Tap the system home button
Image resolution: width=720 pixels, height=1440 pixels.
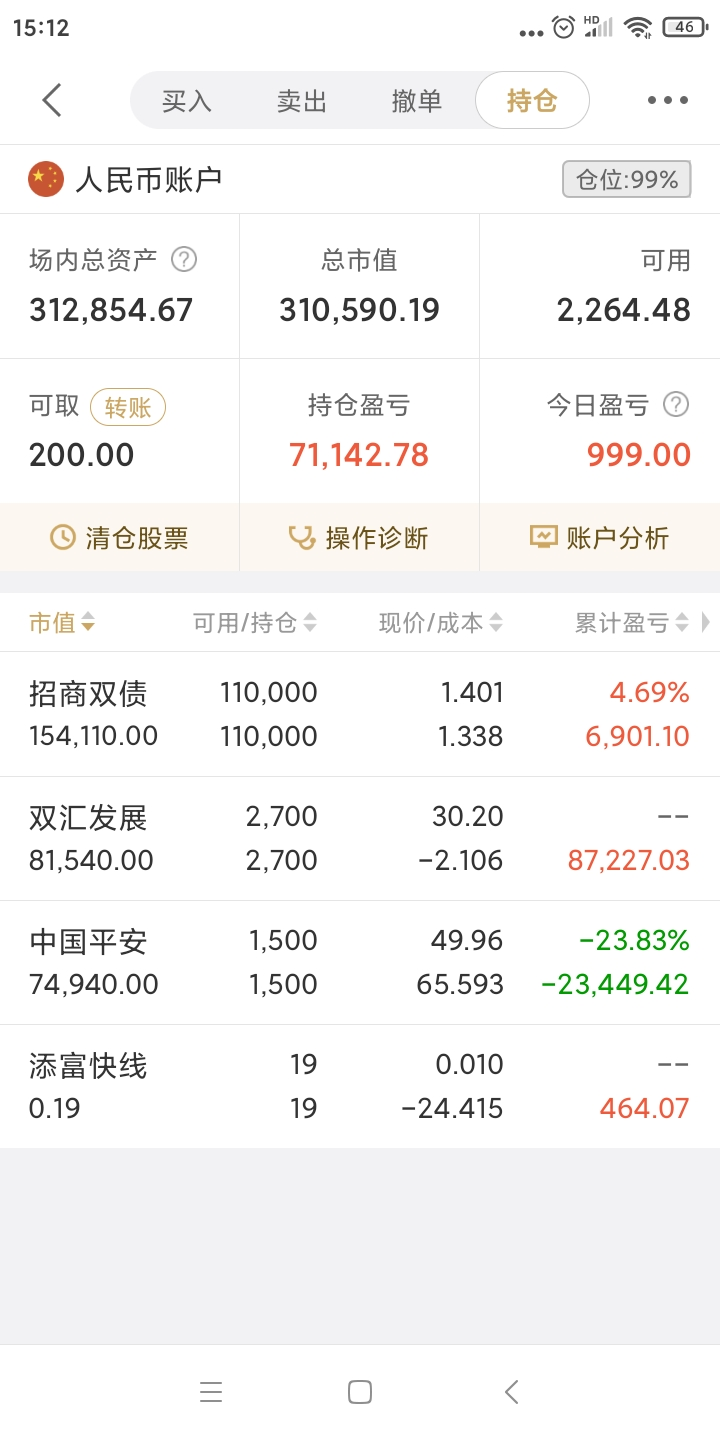pyautogui.click(x=360, y=1392)
